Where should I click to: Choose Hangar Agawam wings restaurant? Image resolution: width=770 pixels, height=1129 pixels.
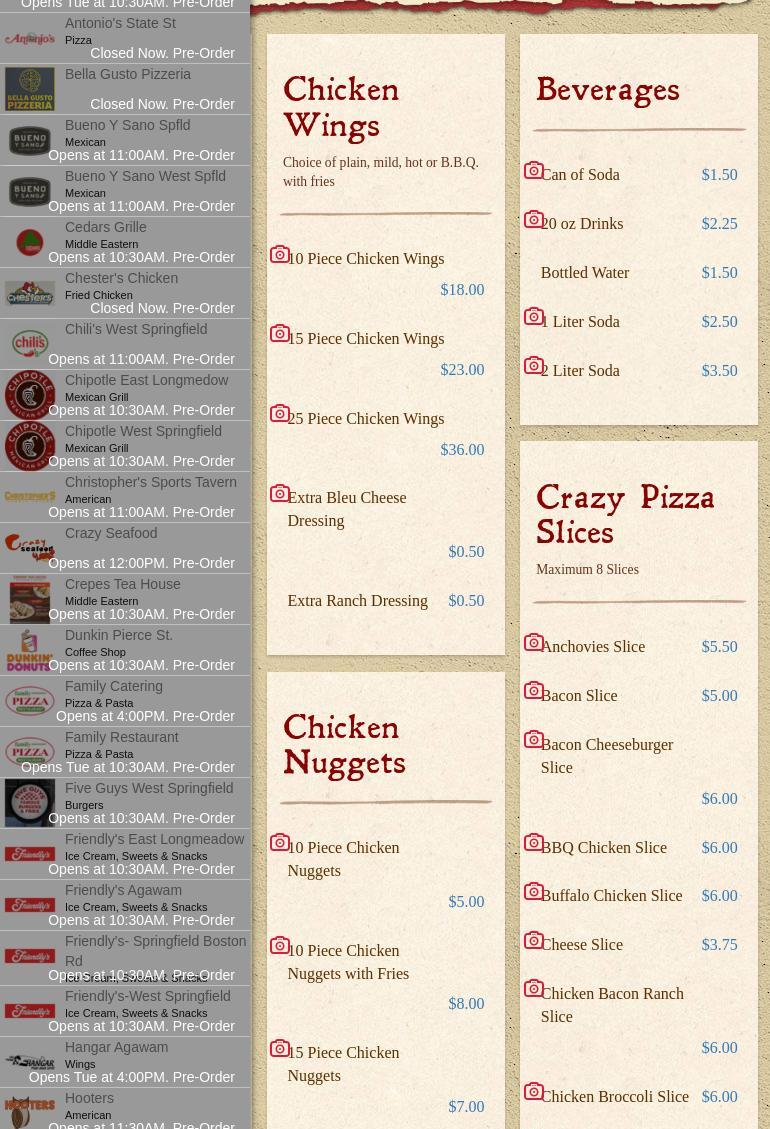[x=116, y=1047]
